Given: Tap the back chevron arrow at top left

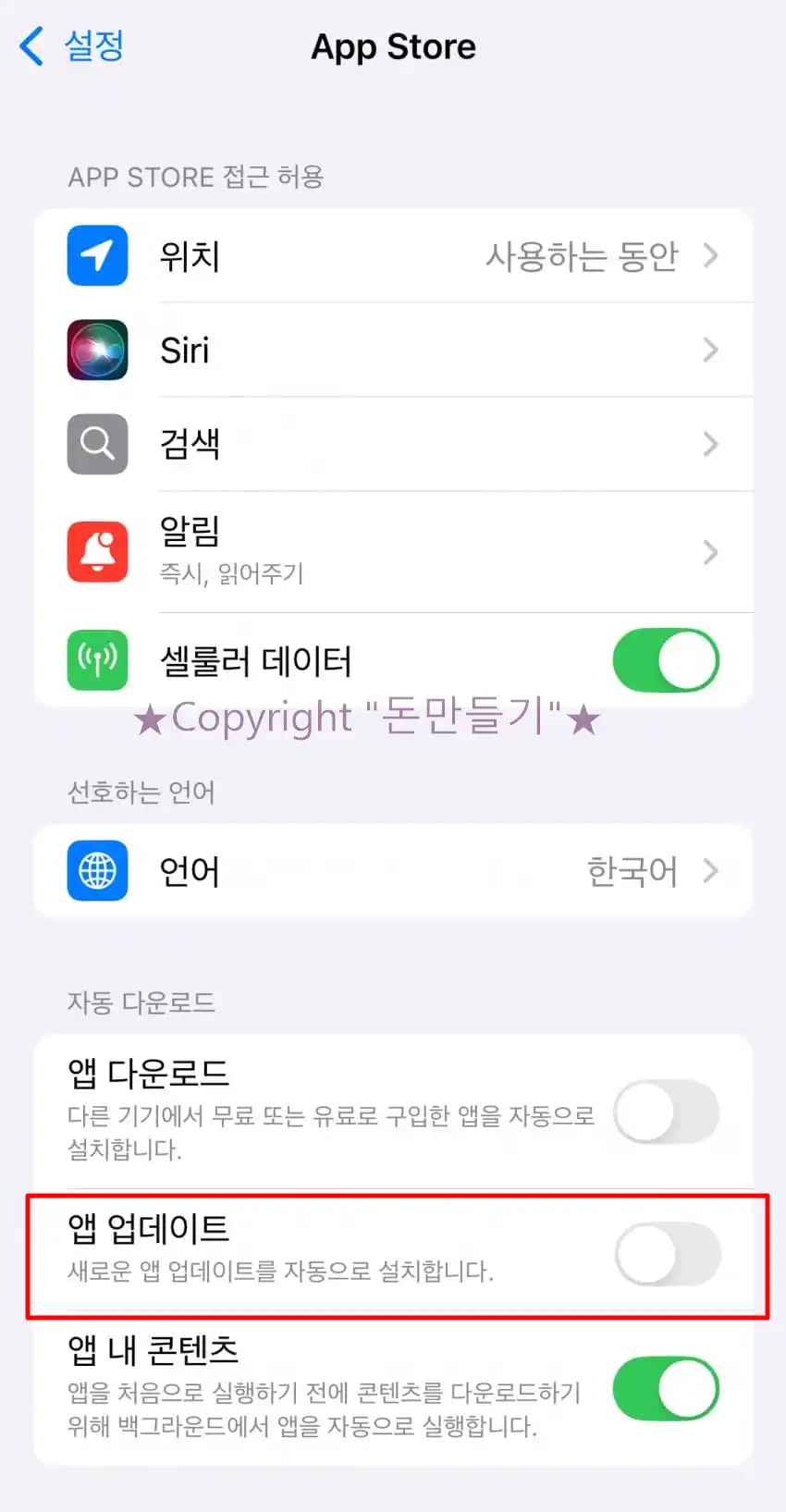Looking at the screenshot, I should [31, 46].
